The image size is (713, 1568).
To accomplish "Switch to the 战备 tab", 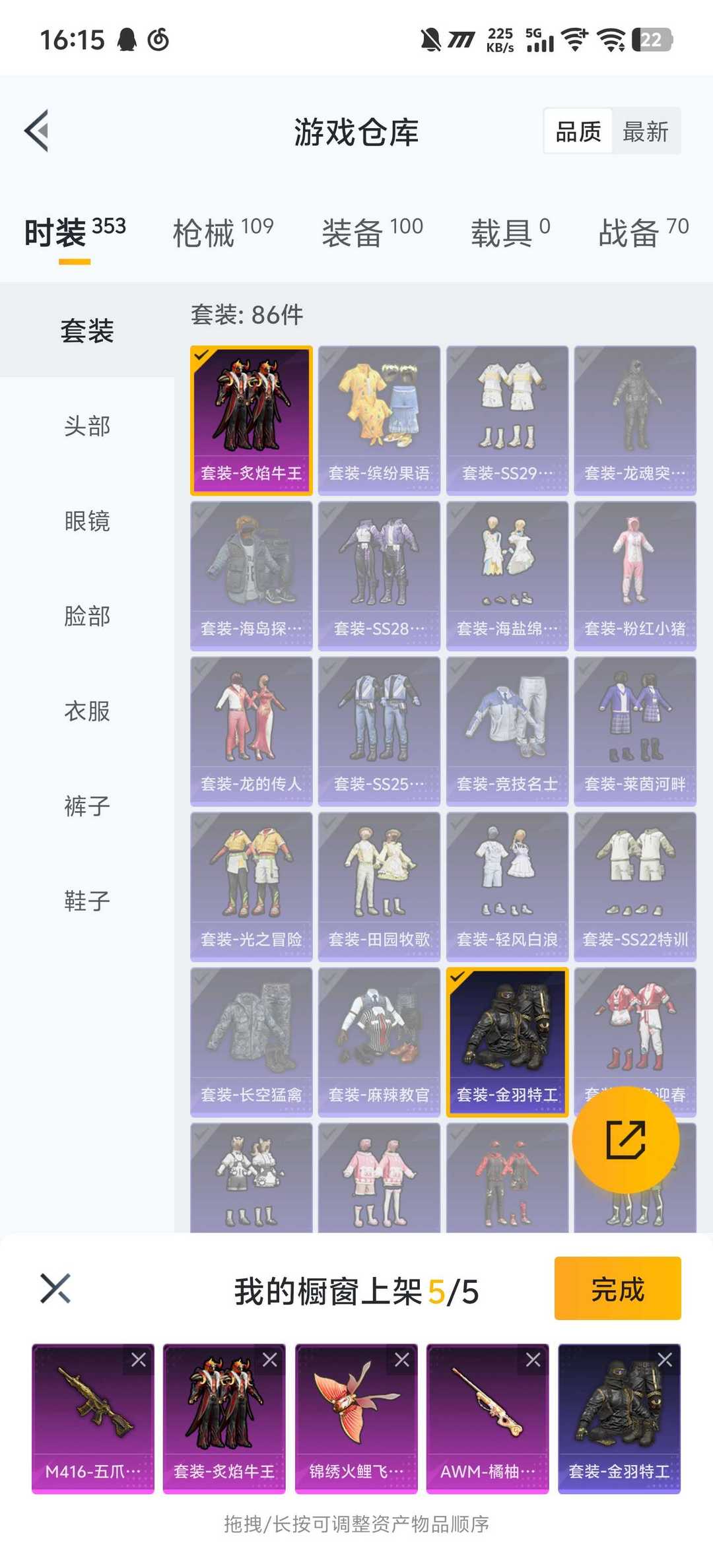I will [x=643, y=232].
